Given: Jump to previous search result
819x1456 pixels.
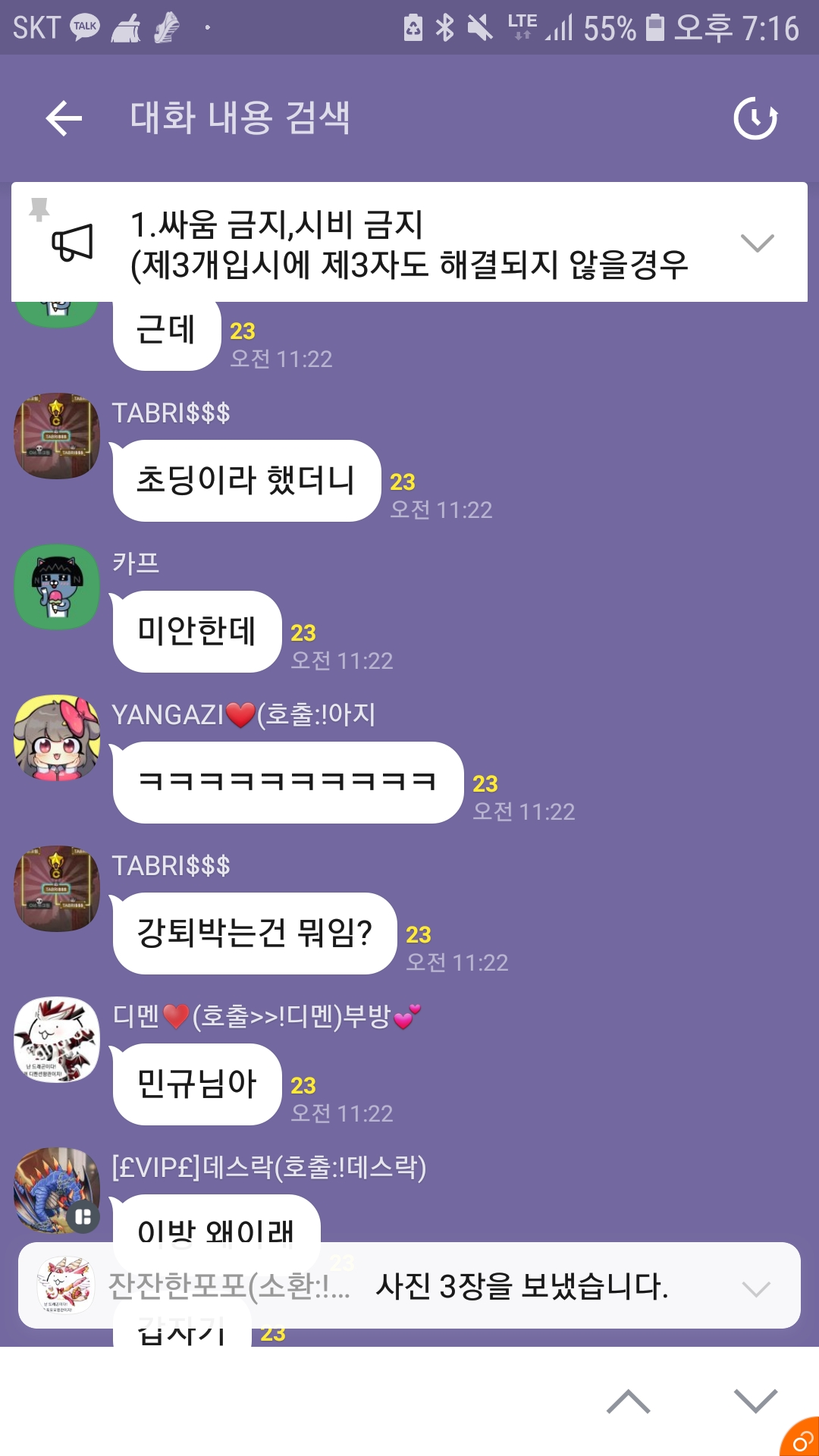Looking at the screenshot, I should click(x=628, y=1401).
